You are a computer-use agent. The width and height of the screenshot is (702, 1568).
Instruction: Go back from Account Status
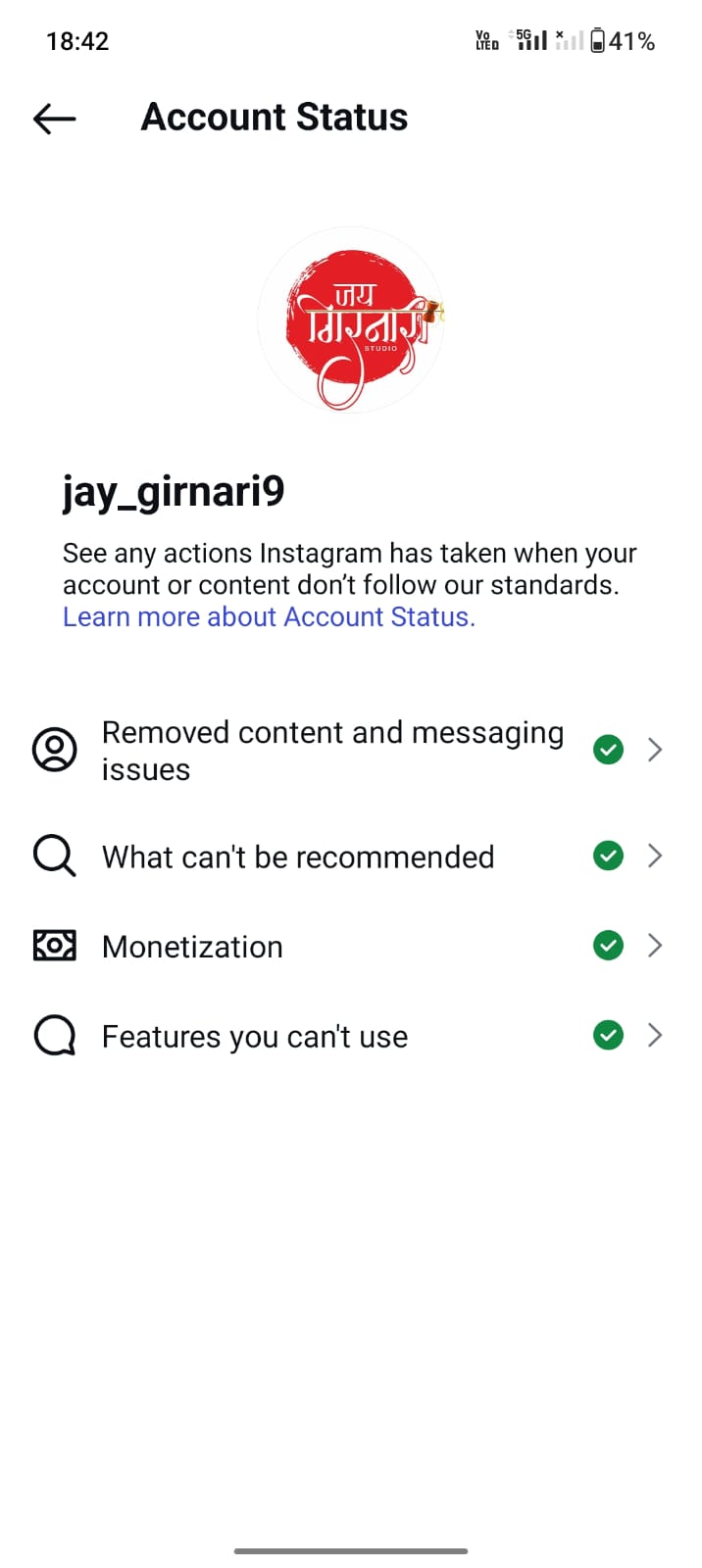pyautogui.click(x=55, y=119)
